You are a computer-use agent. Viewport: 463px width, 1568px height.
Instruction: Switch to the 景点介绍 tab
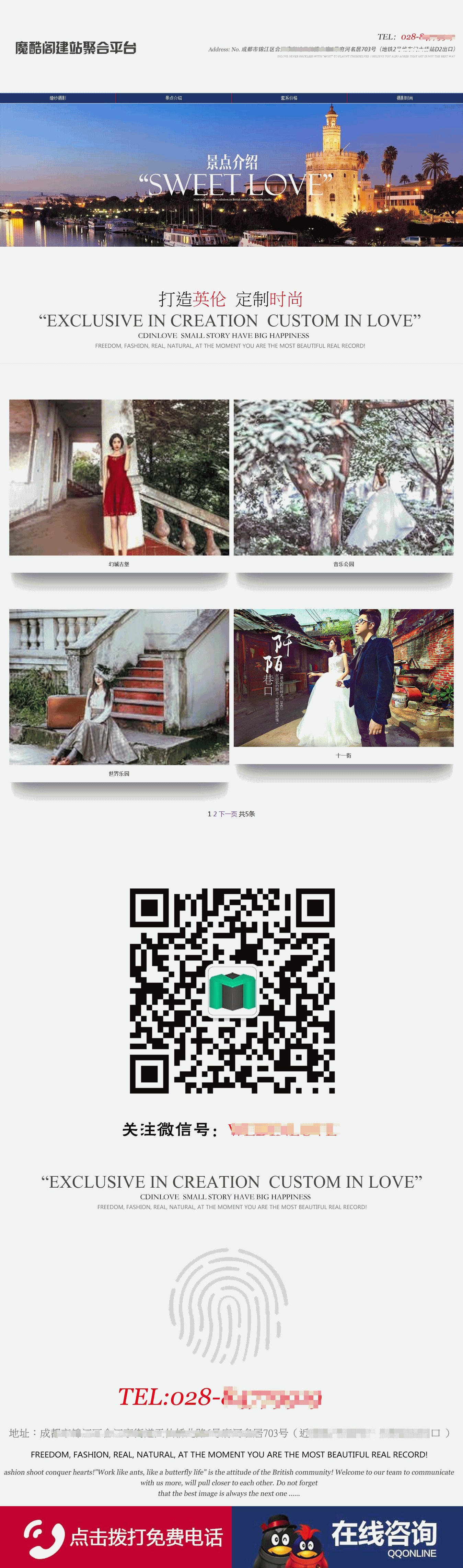pos(173,97)
